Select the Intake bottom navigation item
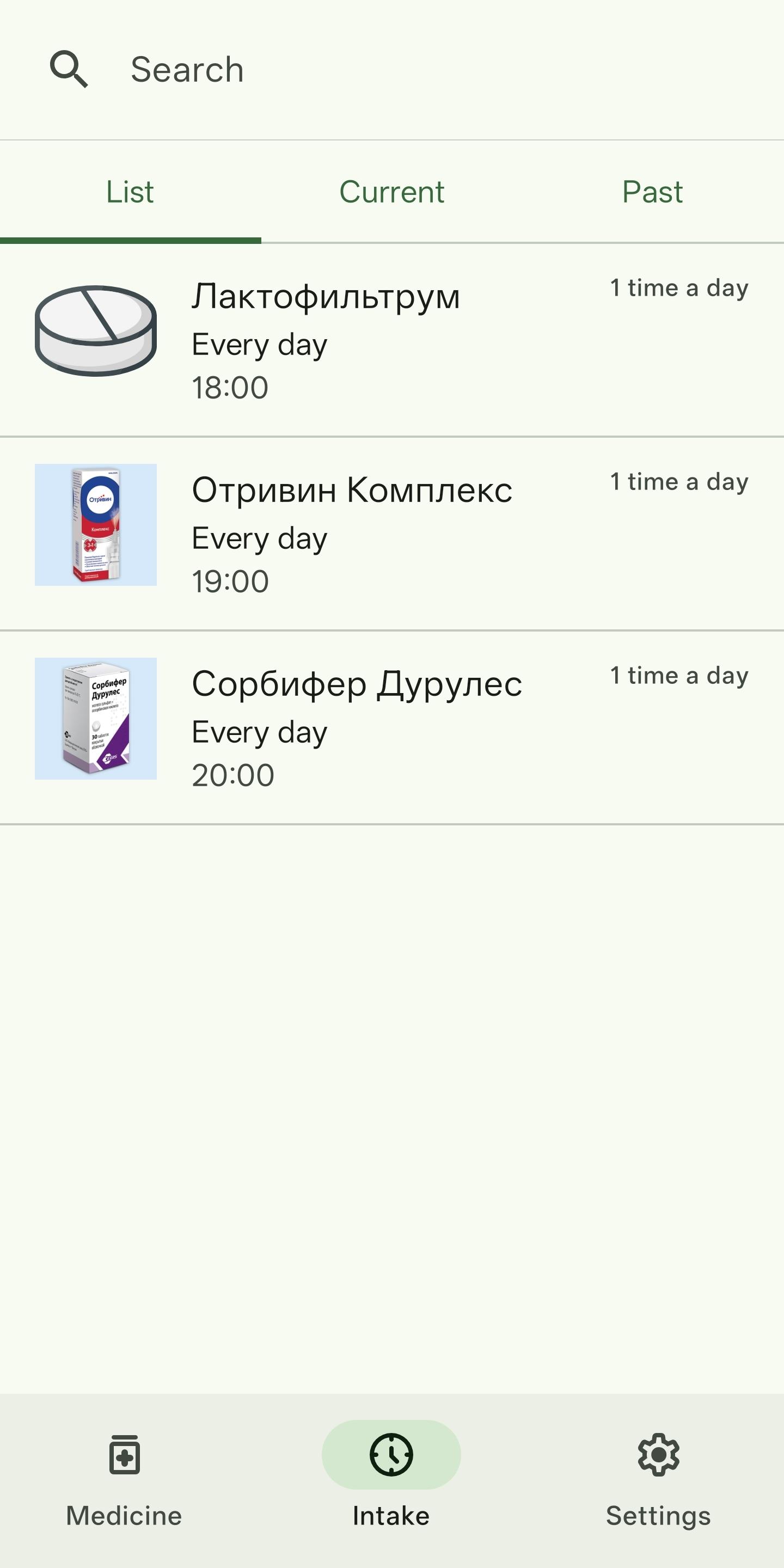784x1568 pixels. click(391, 1480)
